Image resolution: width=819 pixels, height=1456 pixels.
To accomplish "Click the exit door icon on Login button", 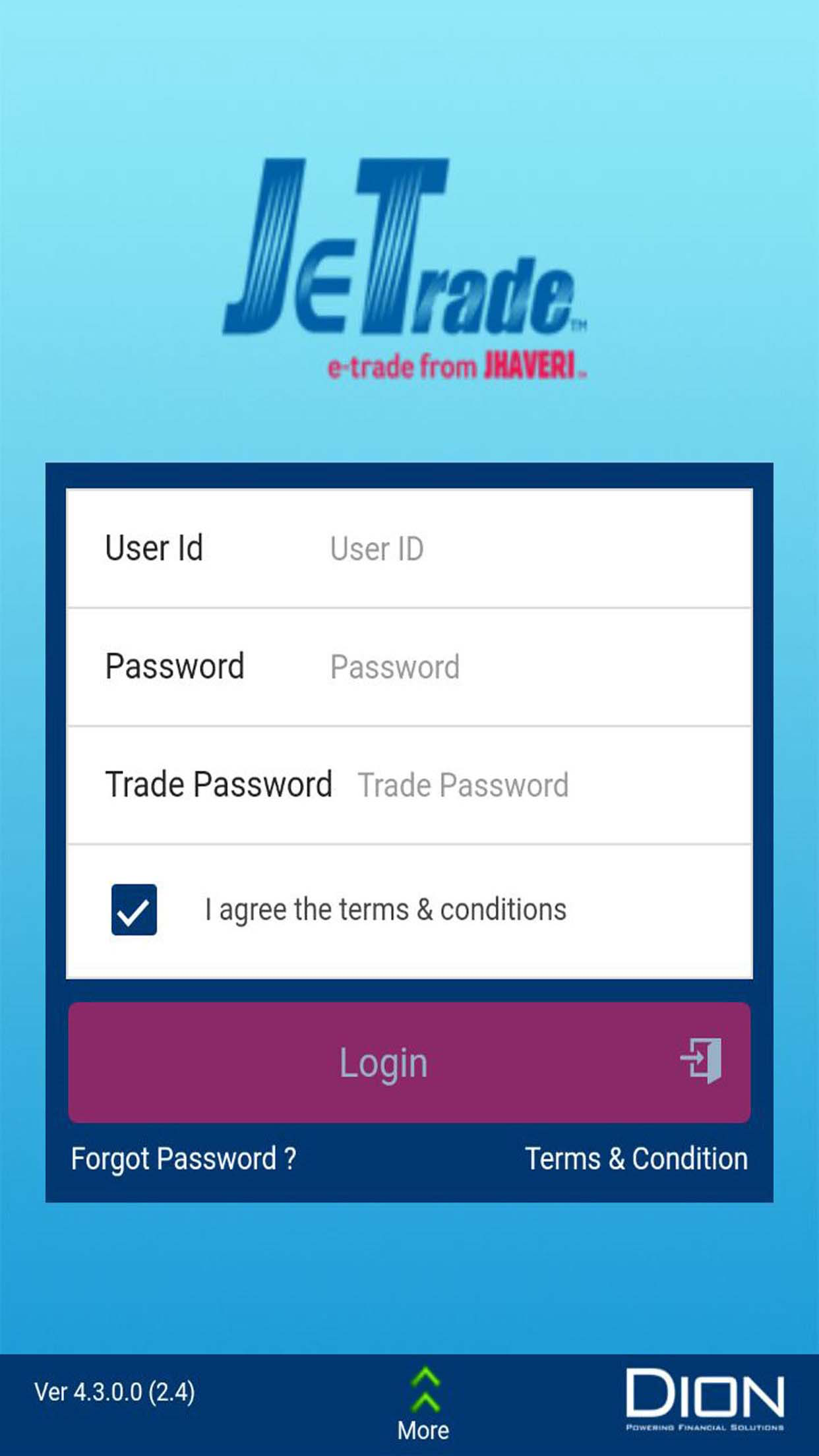I will (x=701, y=1061).
